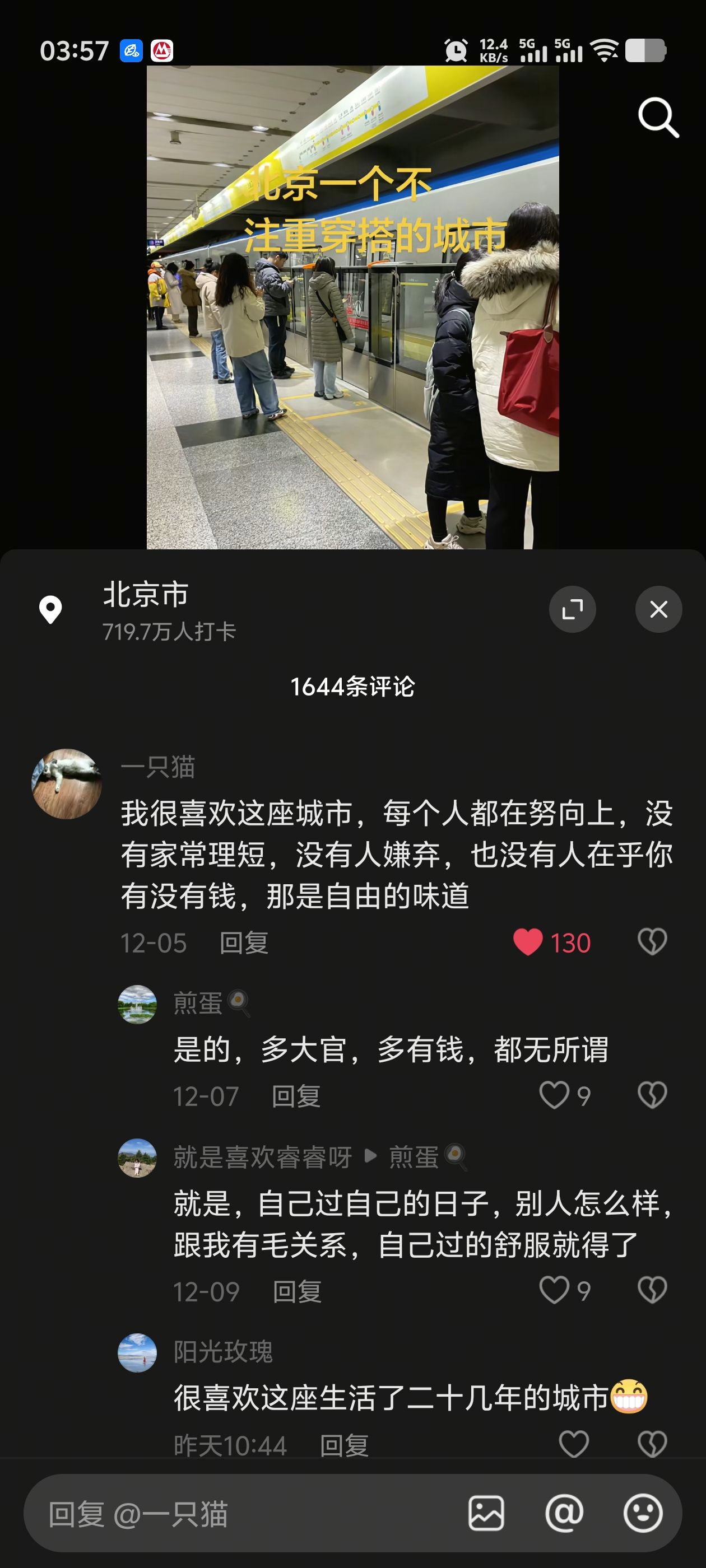Open the emoji picker
Viewport: 706px width, 1568px height.
(x=643, y=1513)
